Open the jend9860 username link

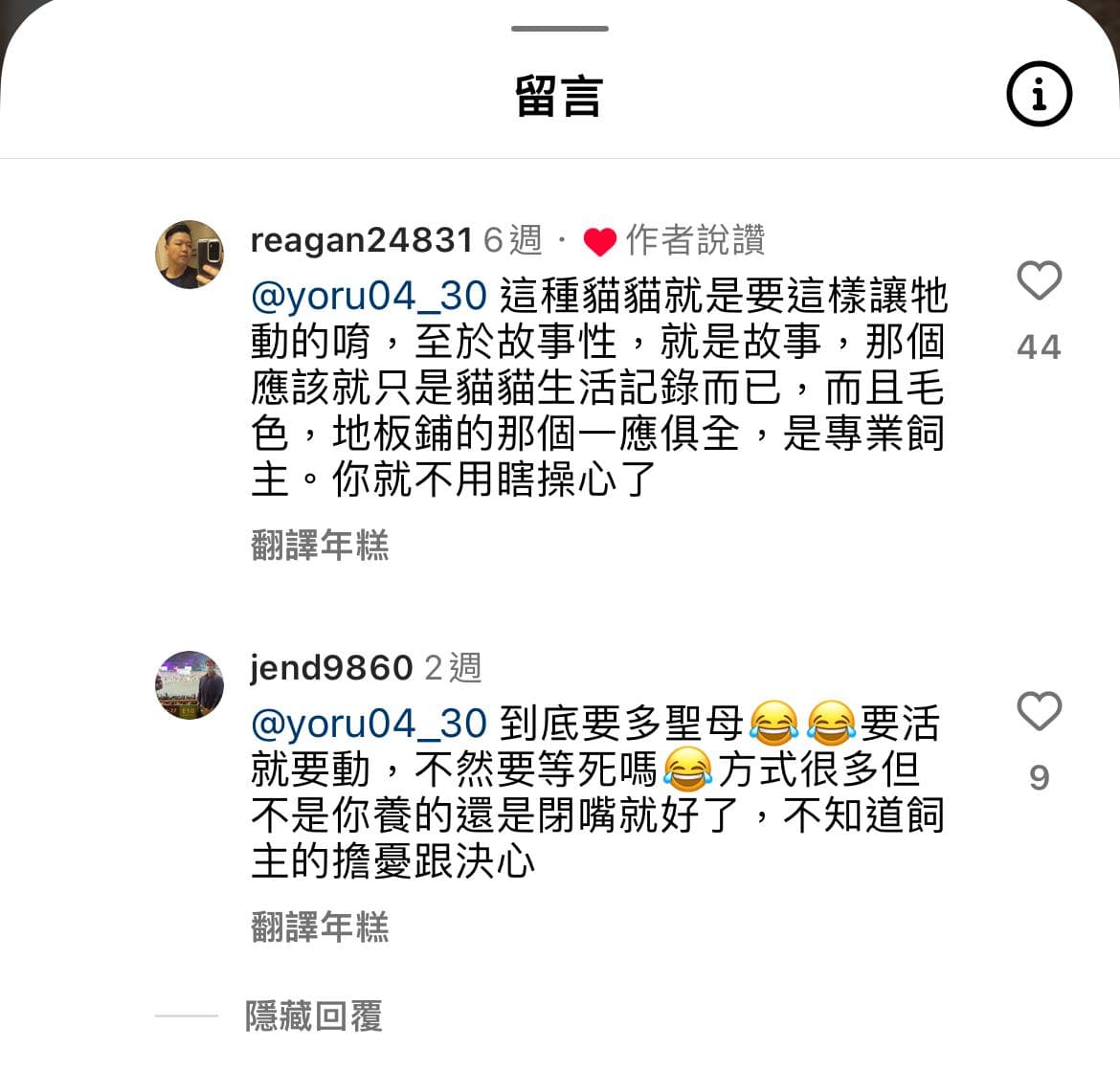pos(331,667)
